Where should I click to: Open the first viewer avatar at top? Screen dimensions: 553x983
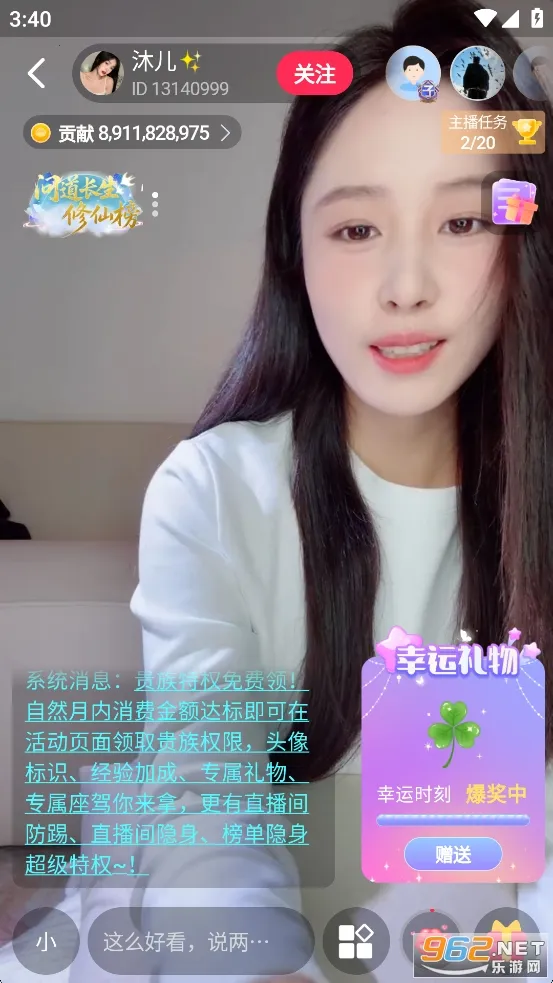point(413,73)
